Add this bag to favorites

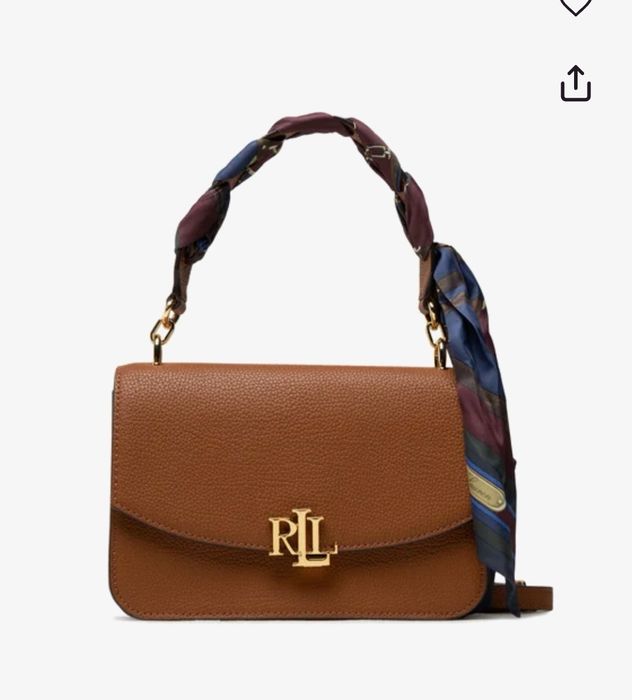pos(575,6)
